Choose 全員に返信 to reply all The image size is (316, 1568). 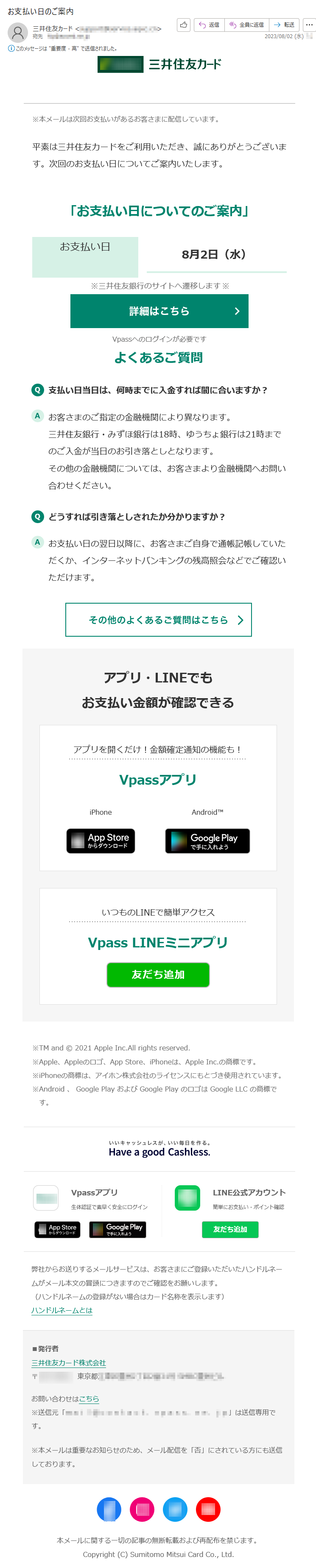point(246,25)
